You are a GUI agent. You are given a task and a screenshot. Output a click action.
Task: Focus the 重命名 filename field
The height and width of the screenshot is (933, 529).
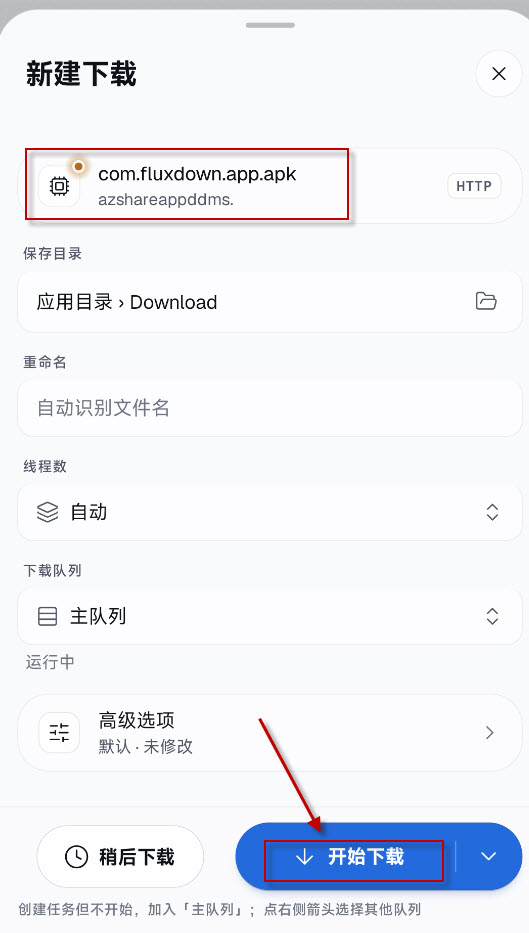(270, 408)
